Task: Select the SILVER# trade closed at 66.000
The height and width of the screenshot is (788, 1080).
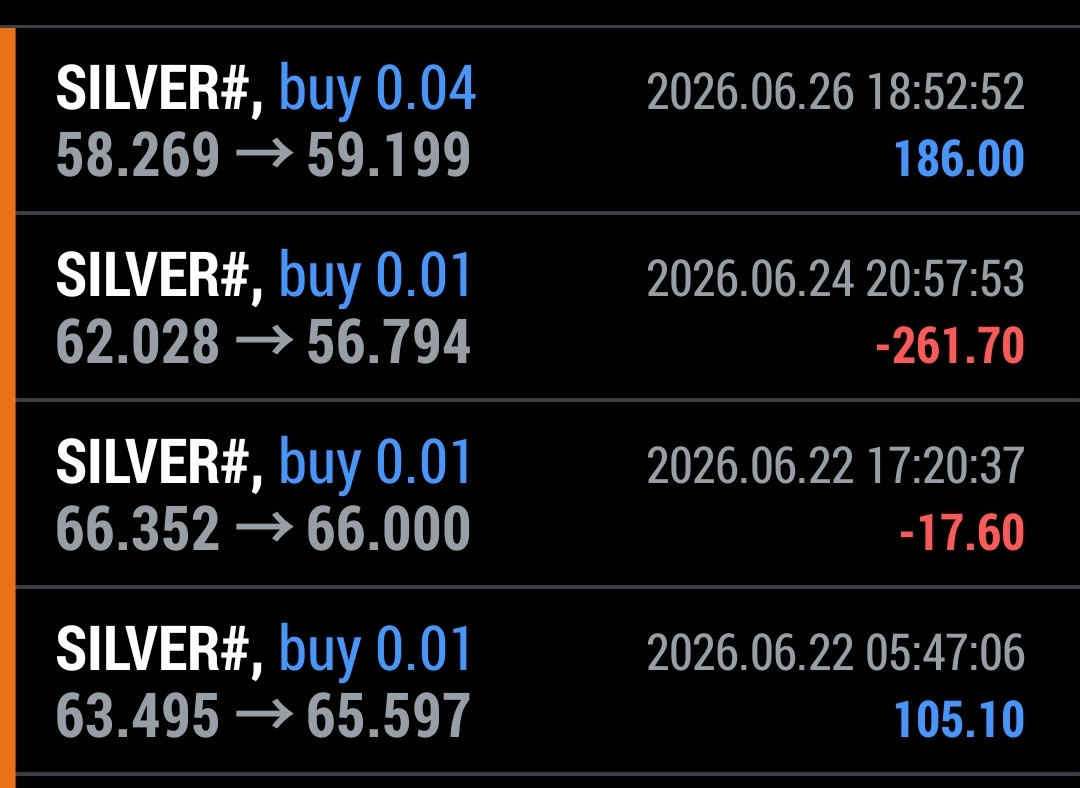Action: [x=548, y=493]
